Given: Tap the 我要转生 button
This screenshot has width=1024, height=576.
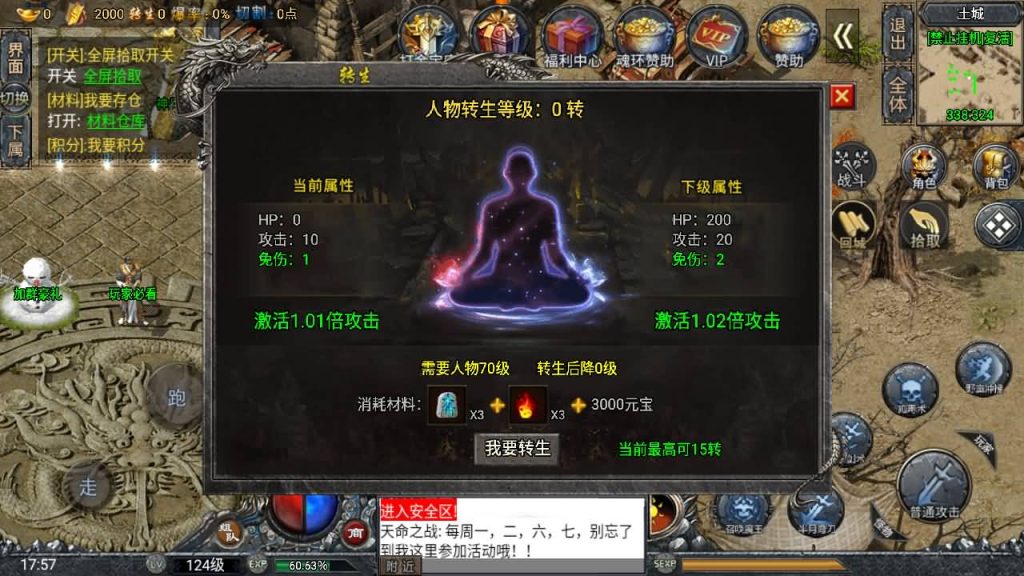Looking at the screenshot, I should [x=517, y=448].
